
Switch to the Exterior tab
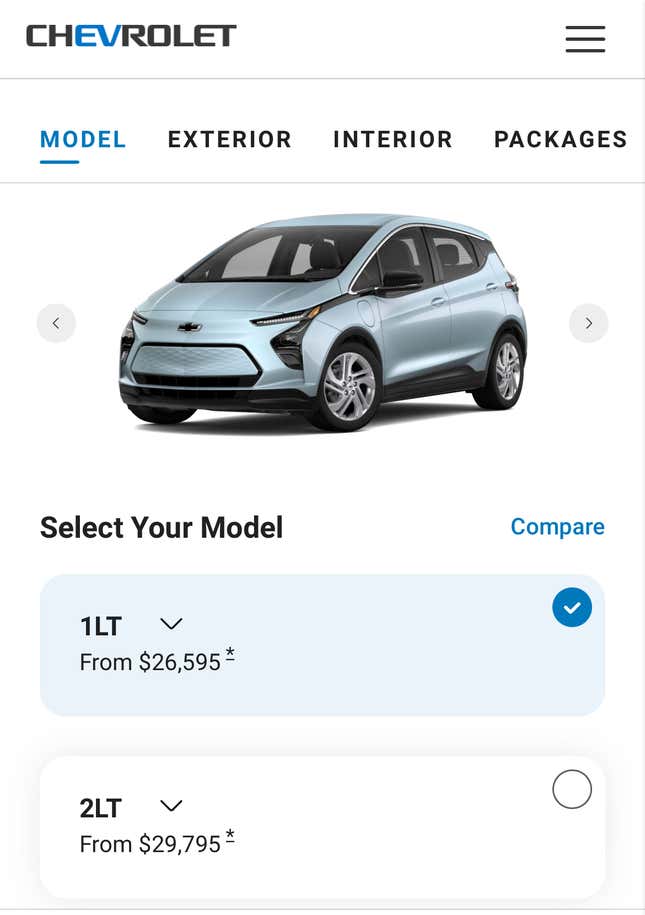229,139
